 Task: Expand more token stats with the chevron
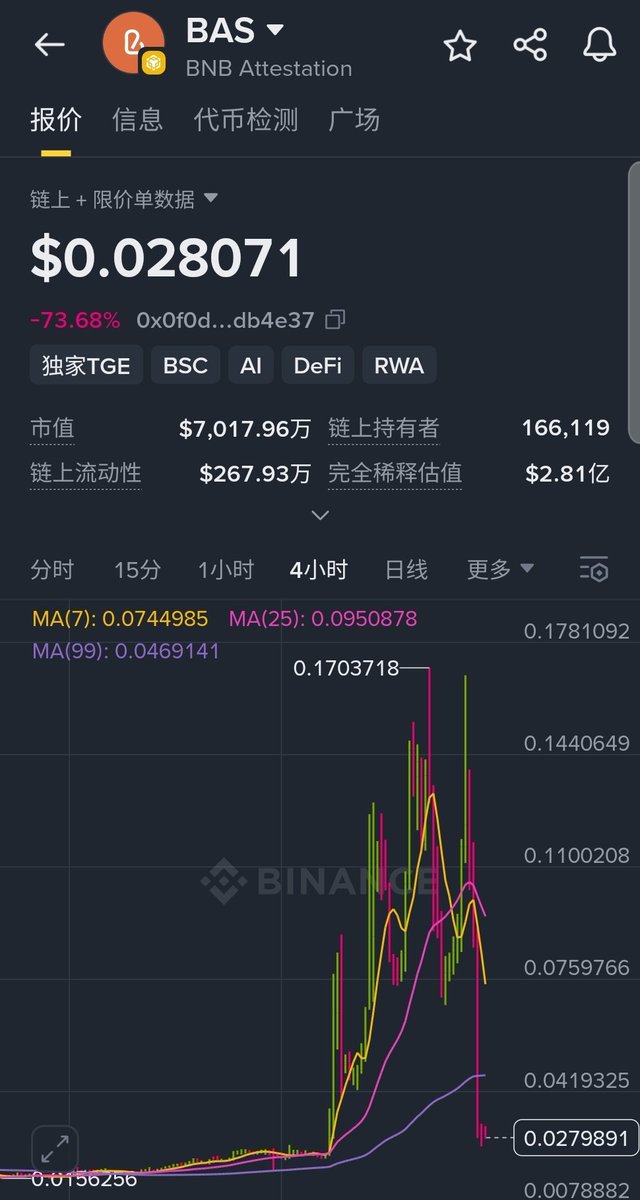pos(320,516)
